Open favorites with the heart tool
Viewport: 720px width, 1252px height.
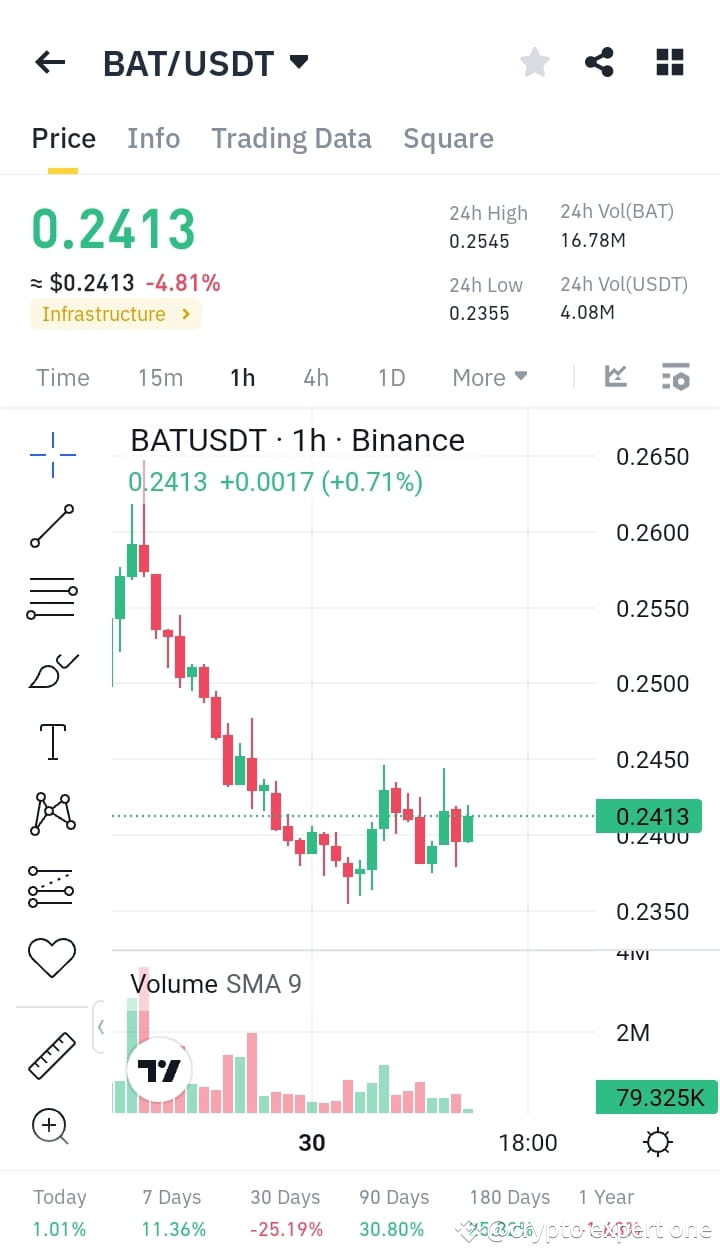(52, 957)
